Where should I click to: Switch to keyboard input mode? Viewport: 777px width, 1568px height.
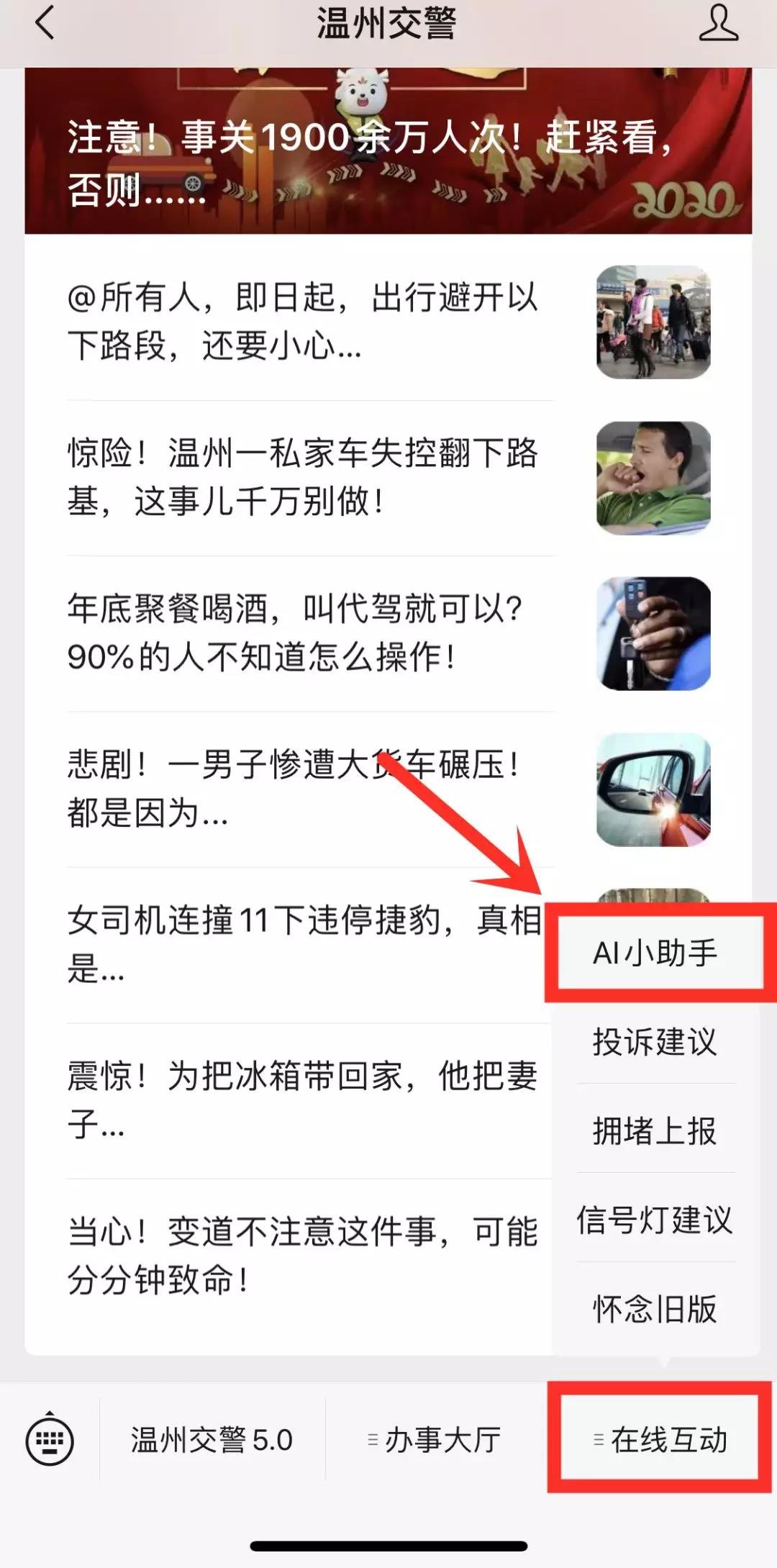(x=50, y=1440)
